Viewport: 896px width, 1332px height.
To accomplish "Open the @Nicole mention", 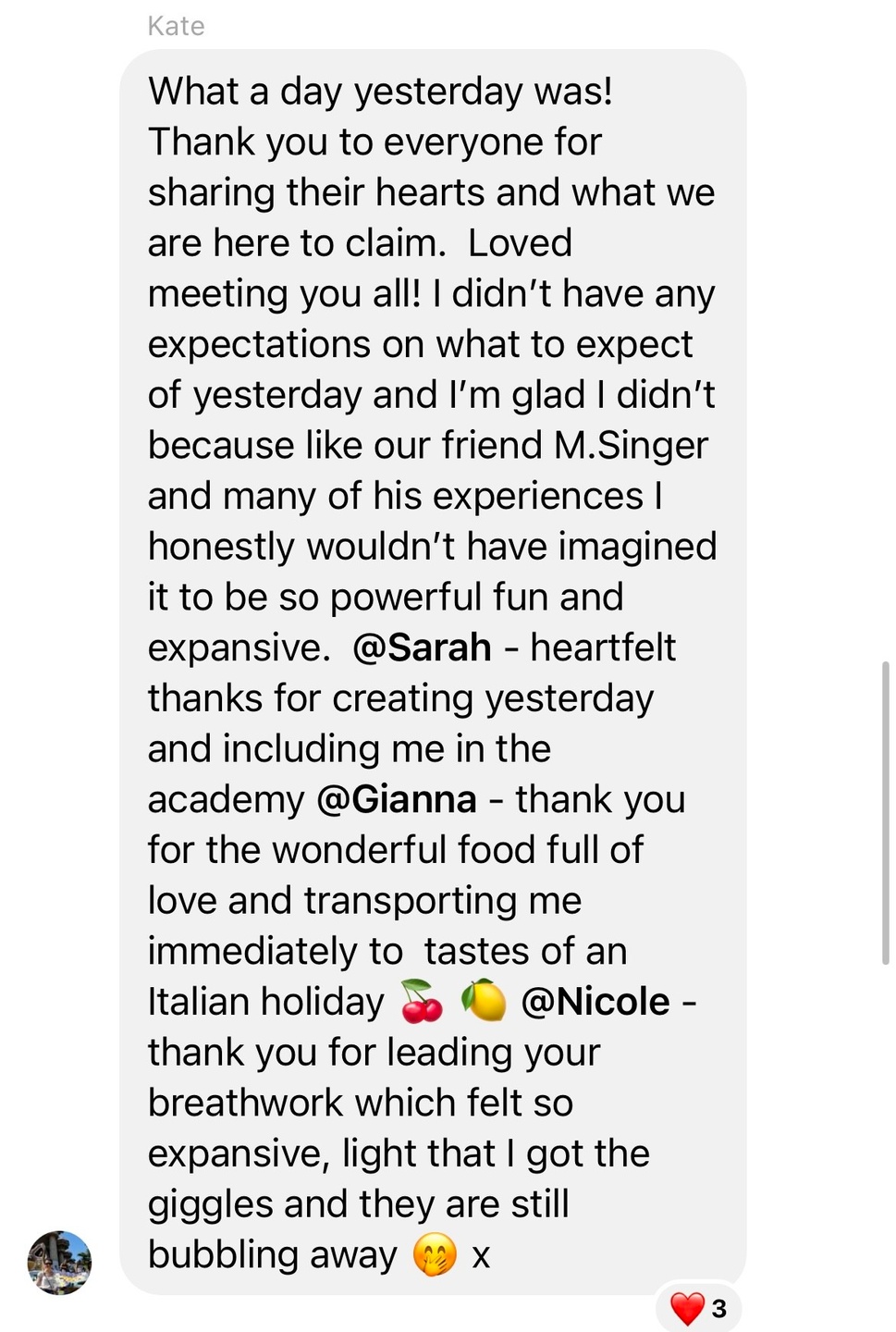I will (x=595, y=1002).
